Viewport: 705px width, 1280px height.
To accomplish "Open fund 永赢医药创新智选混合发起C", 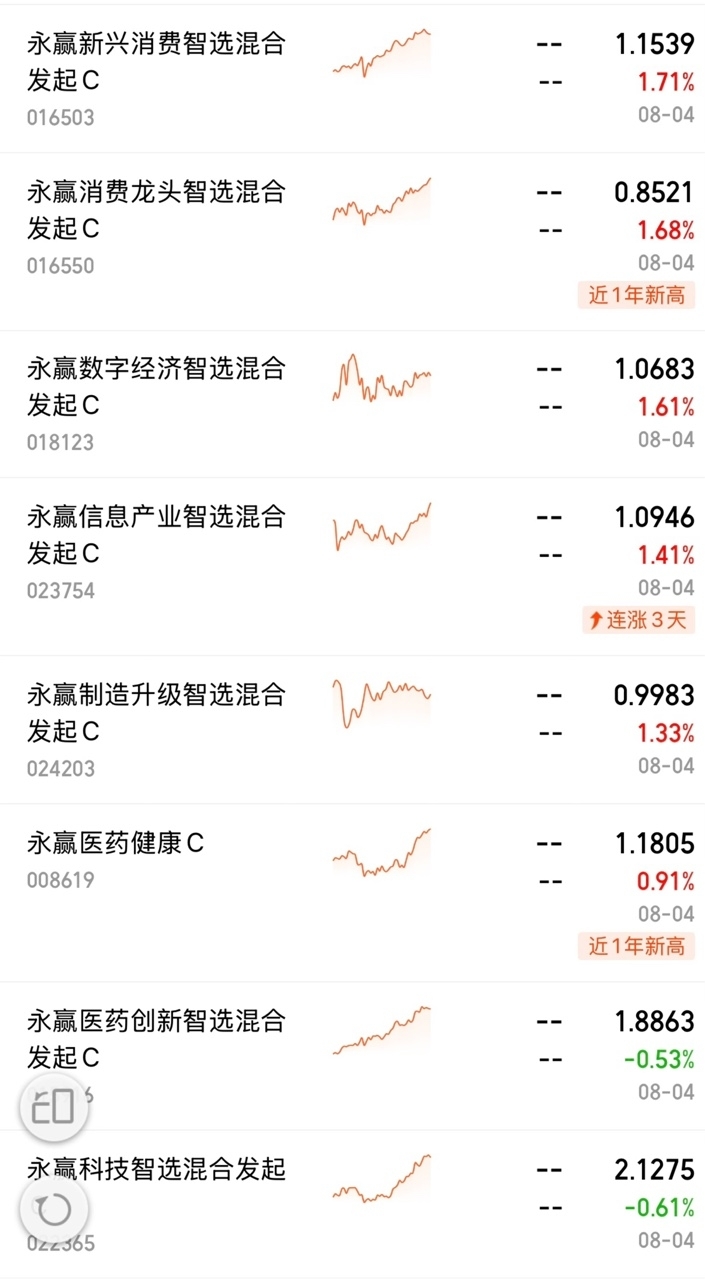I will pyautogui.click(x=352, y=1056).
